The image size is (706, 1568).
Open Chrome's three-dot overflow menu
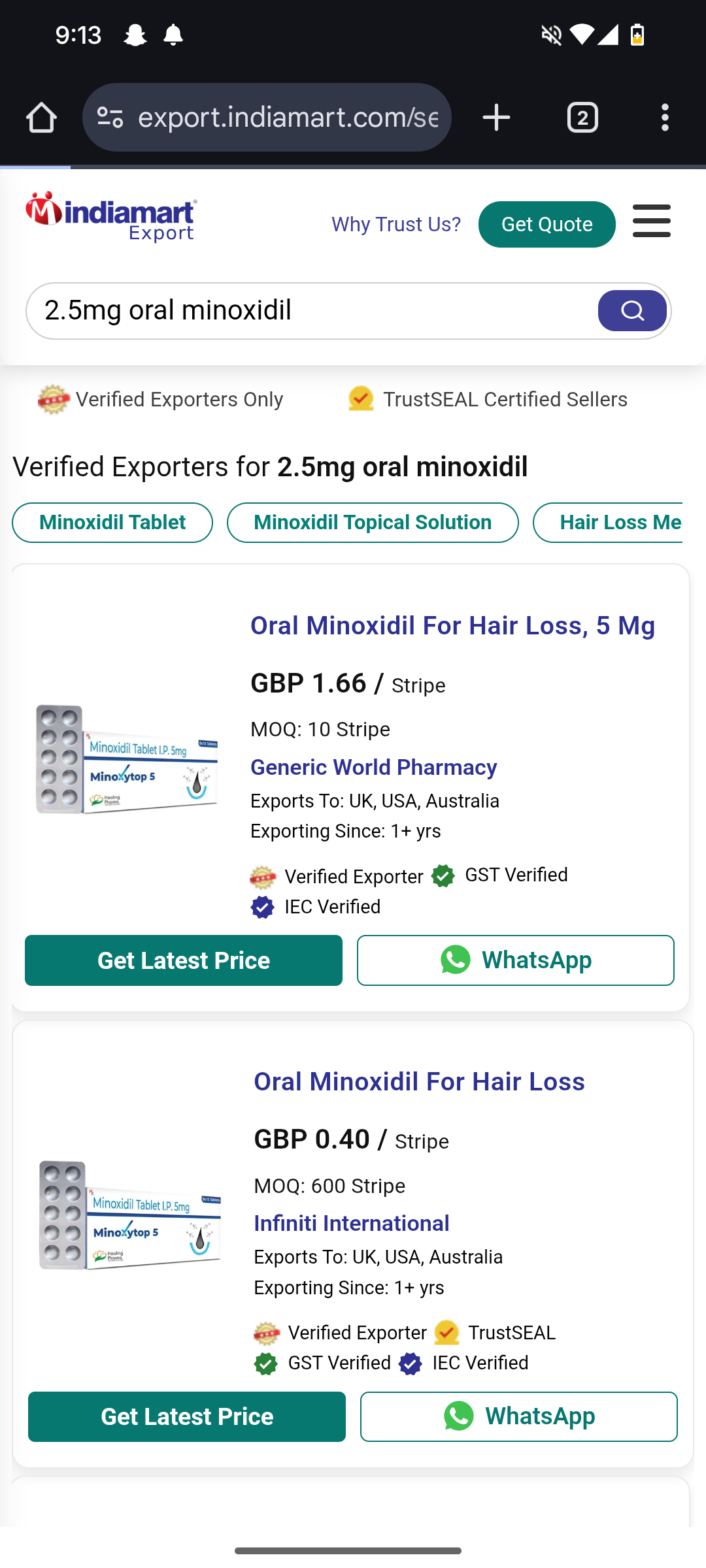(x=665, y=118)
